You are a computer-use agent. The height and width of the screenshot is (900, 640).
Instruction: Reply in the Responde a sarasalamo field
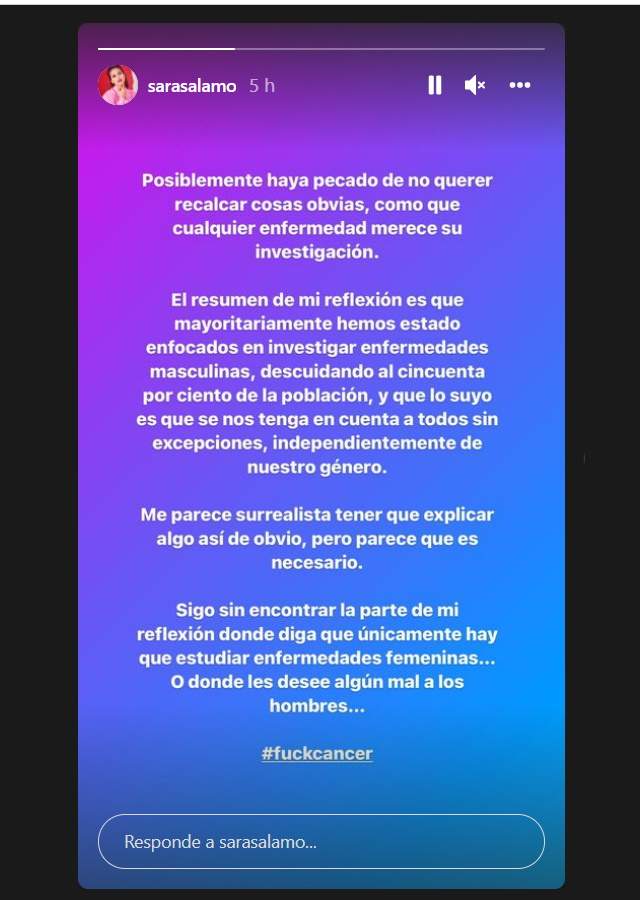320,842
